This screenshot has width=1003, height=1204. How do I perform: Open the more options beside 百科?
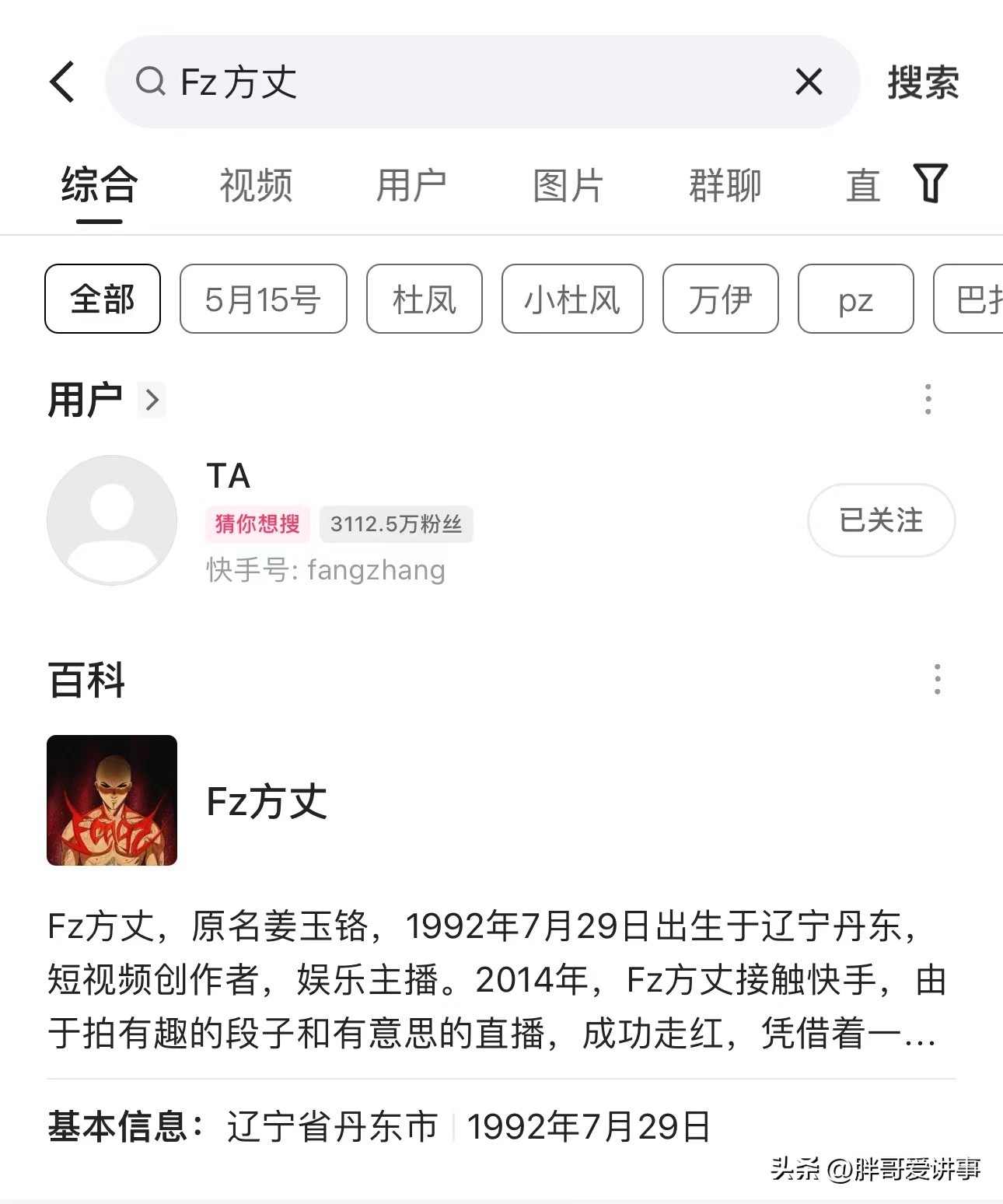pos(937,679)
